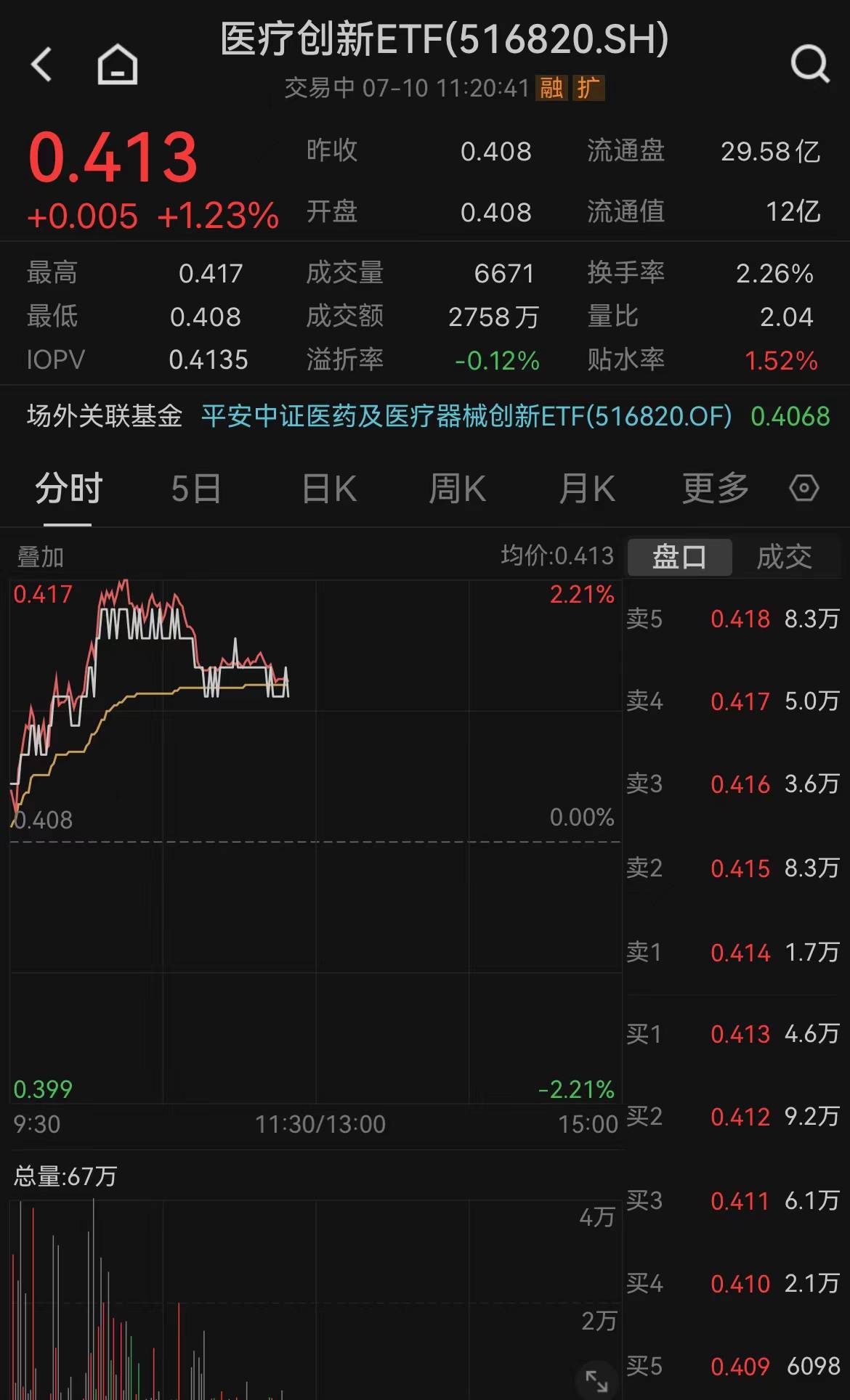Select the 5日 chart button

click(196, 488)
